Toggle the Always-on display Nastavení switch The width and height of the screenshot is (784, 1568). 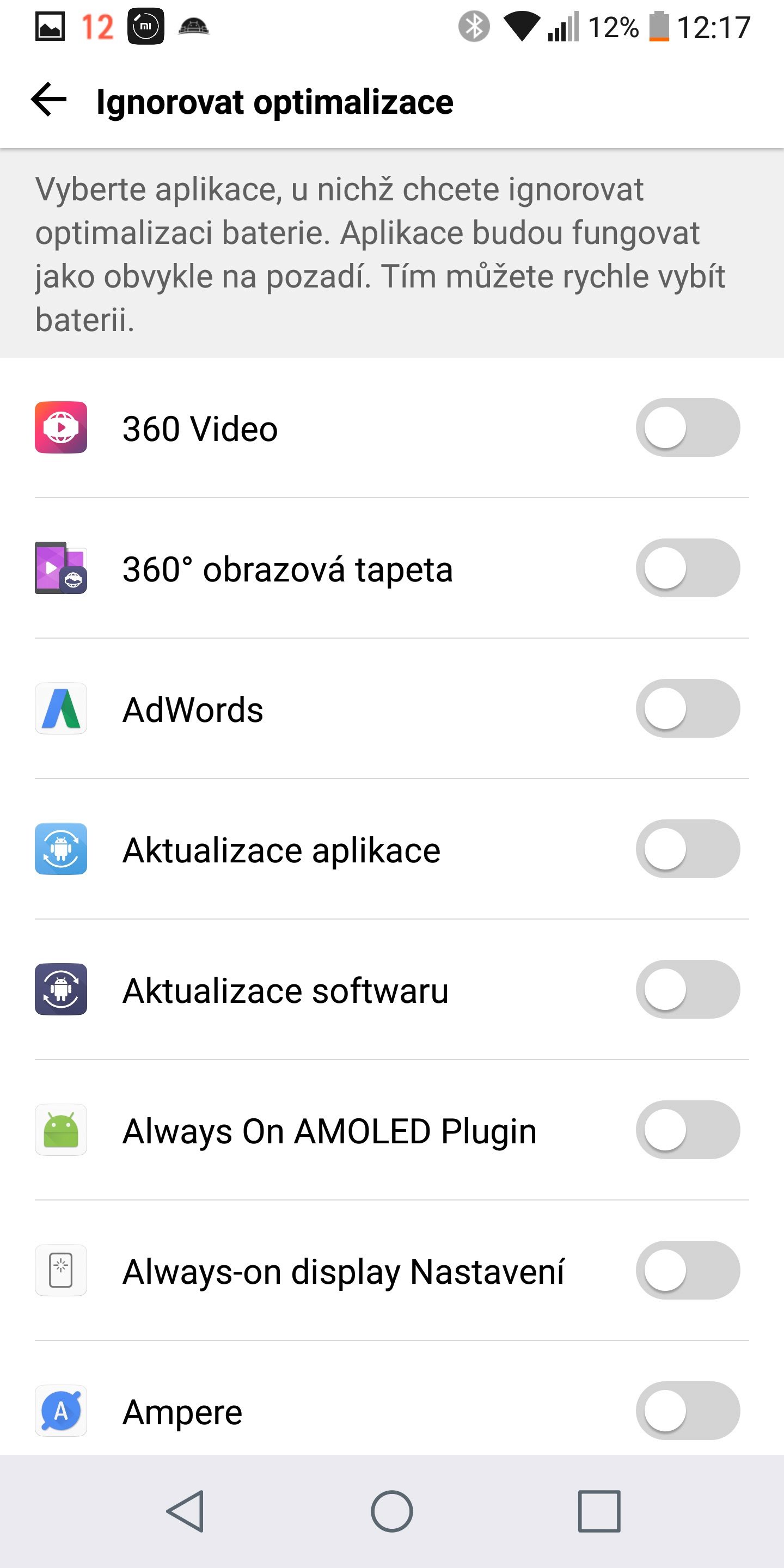tap(688, 1271)
